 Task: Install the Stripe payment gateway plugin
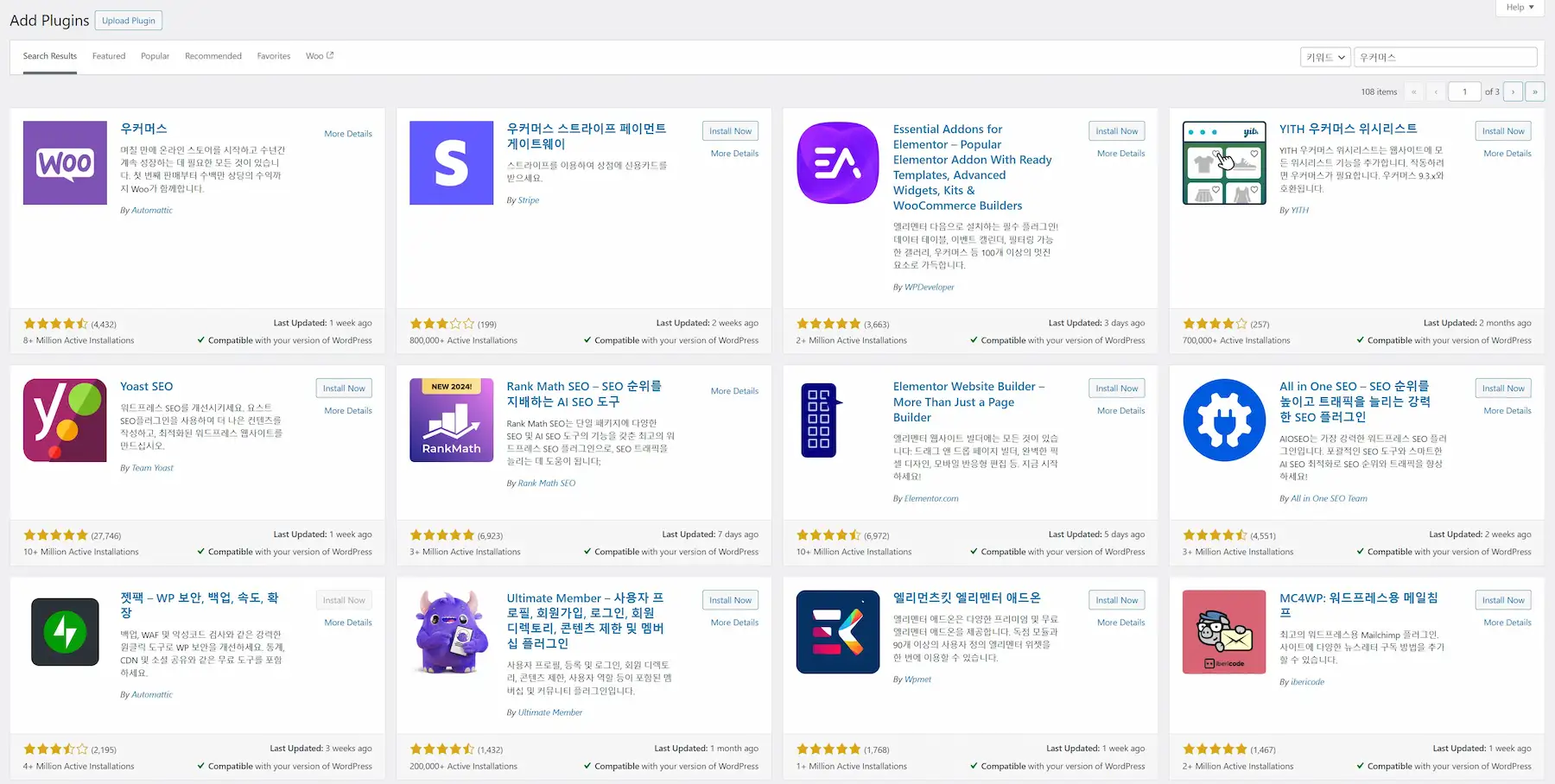tap(730, 131)
